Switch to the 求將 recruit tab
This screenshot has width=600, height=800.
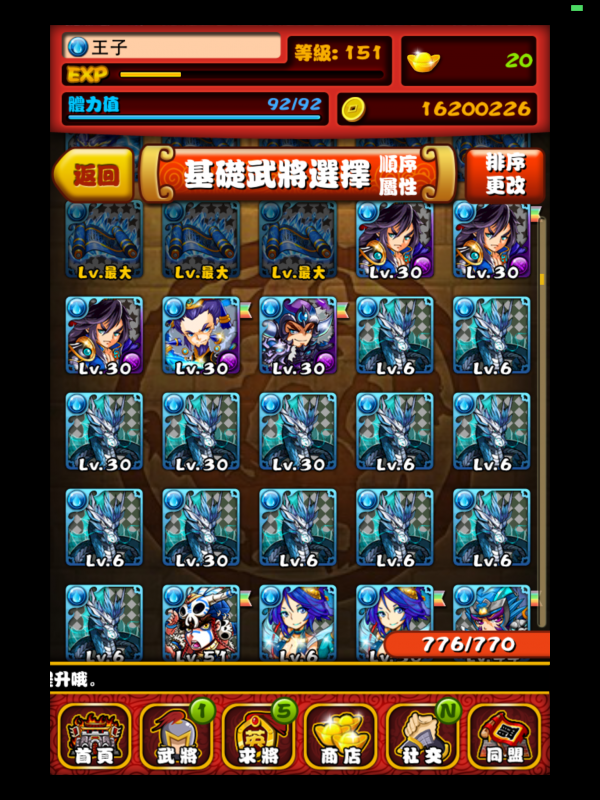pyautogui.click(x=258, y=737)
